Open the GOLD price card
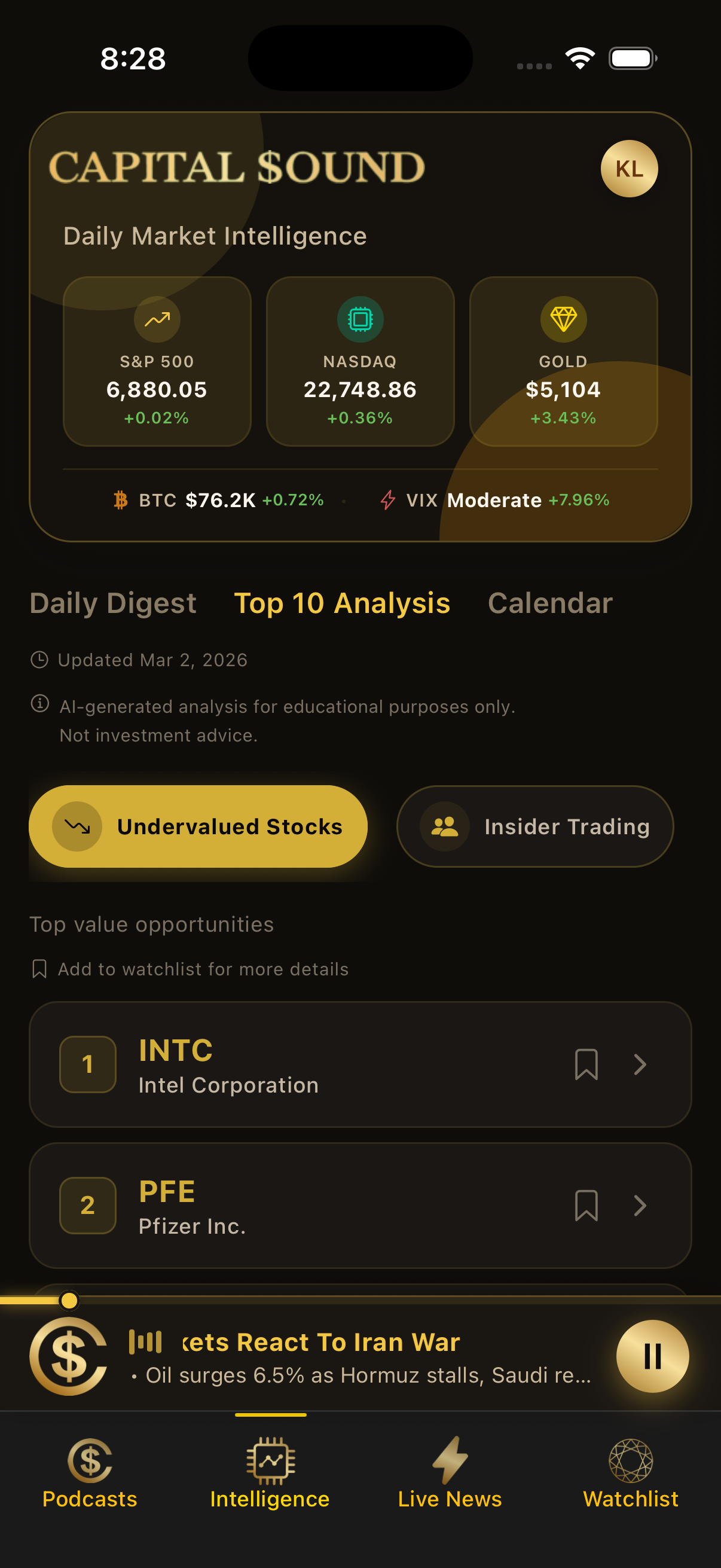Image resolution: width=721 pixels, height=1568 pixels. (x=563, y=361)
